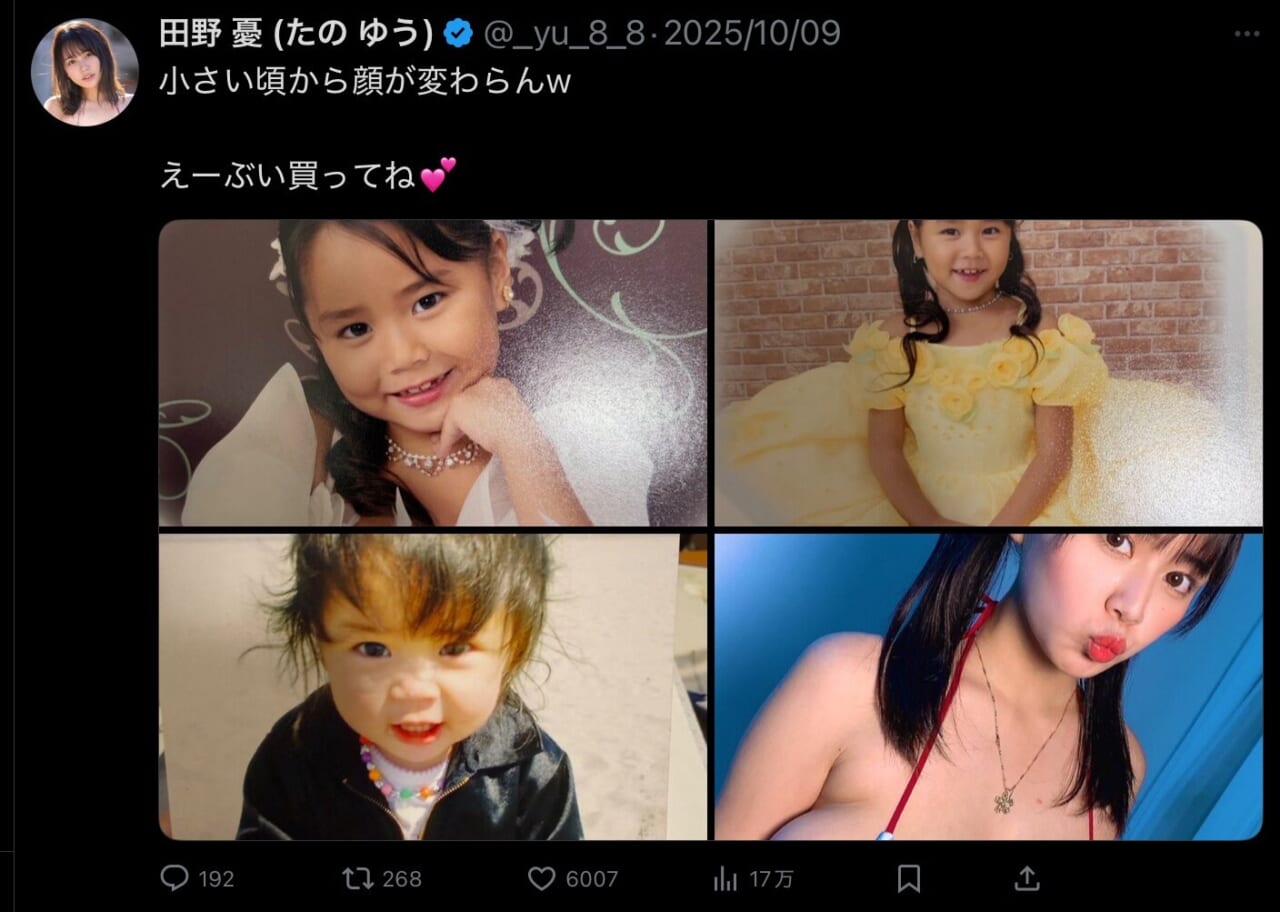Like this tweet
This screenshot has width=1280, height=912.
tap(541, 878)
